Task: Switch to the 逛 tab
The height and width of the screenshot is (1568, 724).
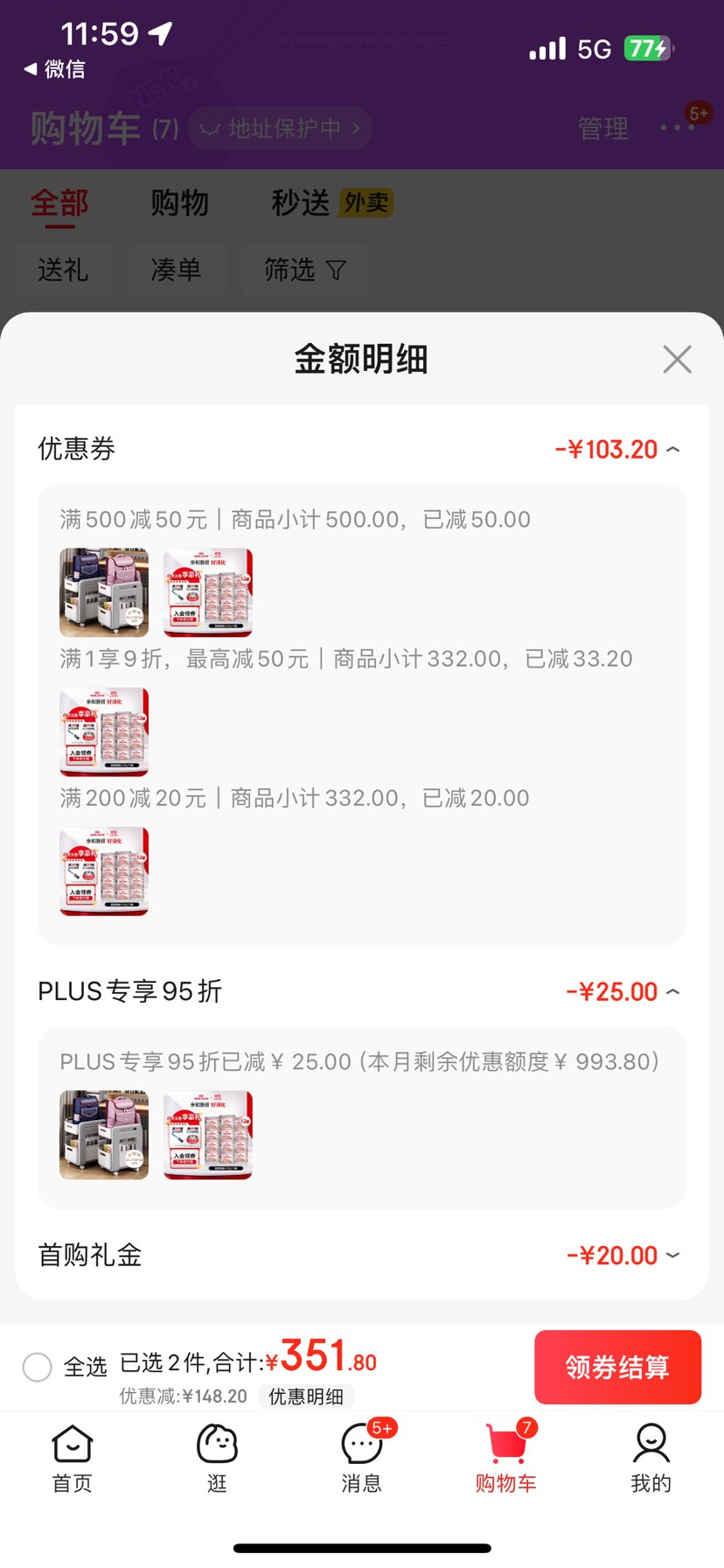Action: [217, 1459]
